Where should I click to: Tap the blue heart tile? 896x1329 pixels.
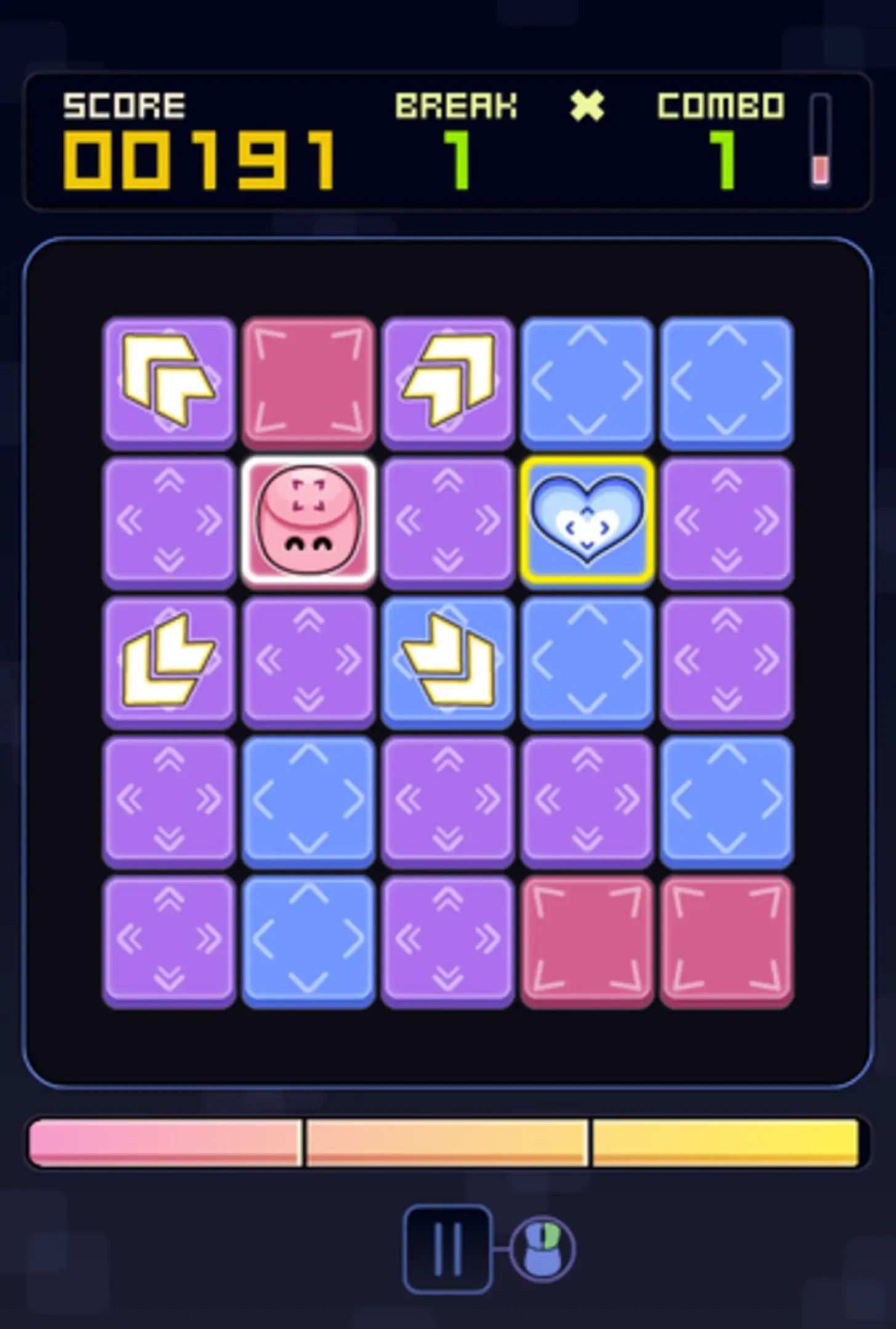(587, 520)
